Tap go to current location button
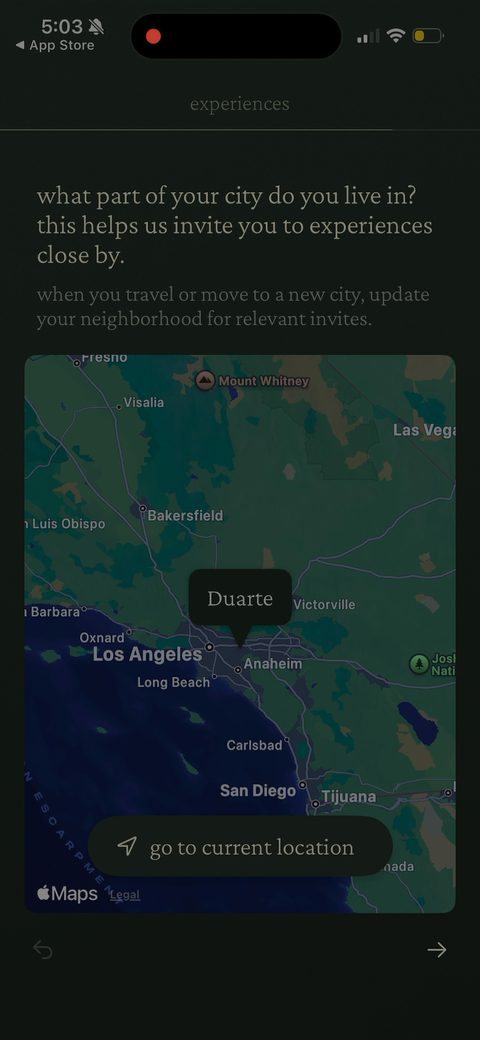The height and width of the screenshot is (1040, 480). point(240,846)
